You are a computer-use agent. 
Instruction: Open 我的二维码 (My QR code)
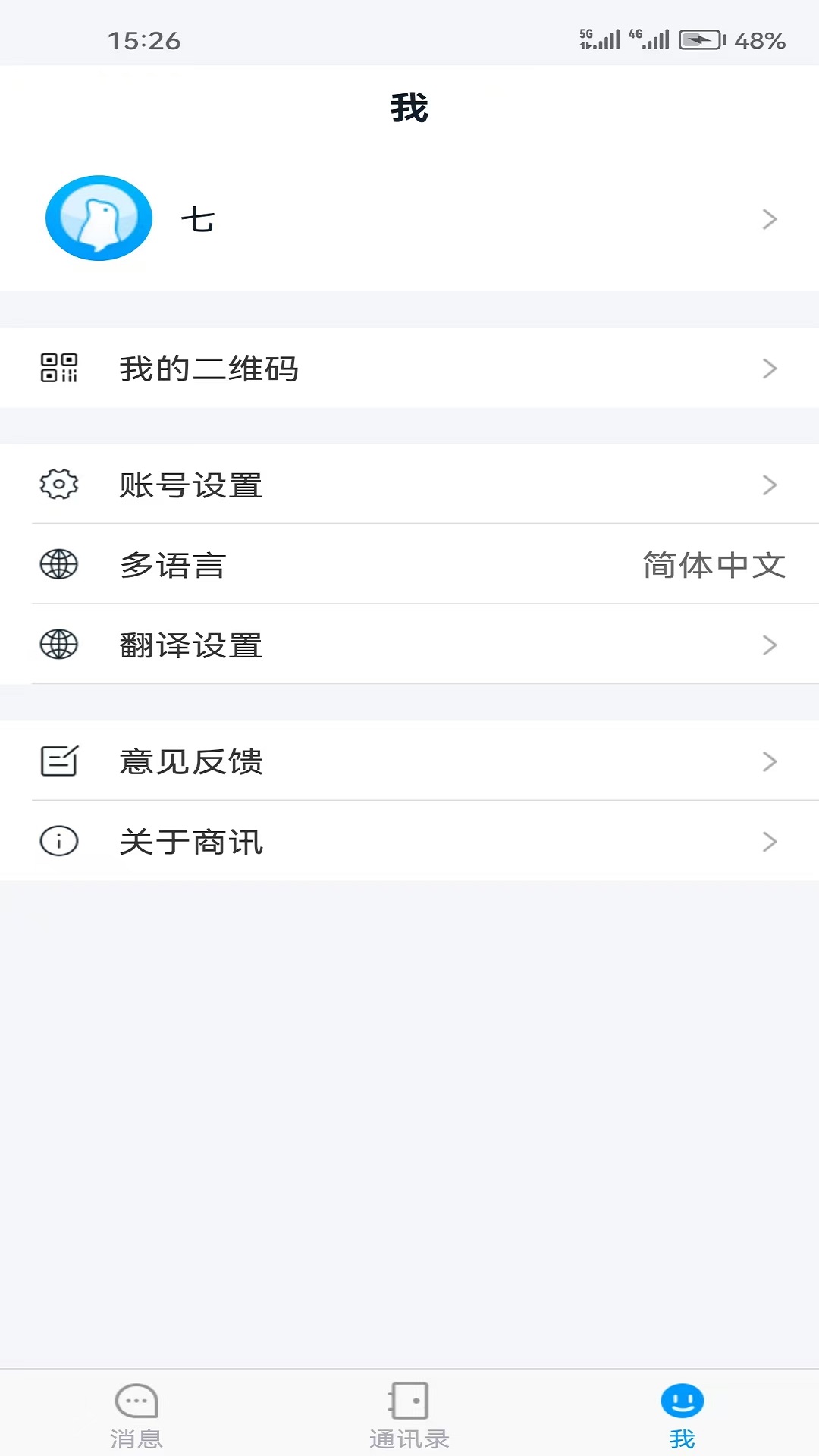pyautogui.click(x=409, y=369)
